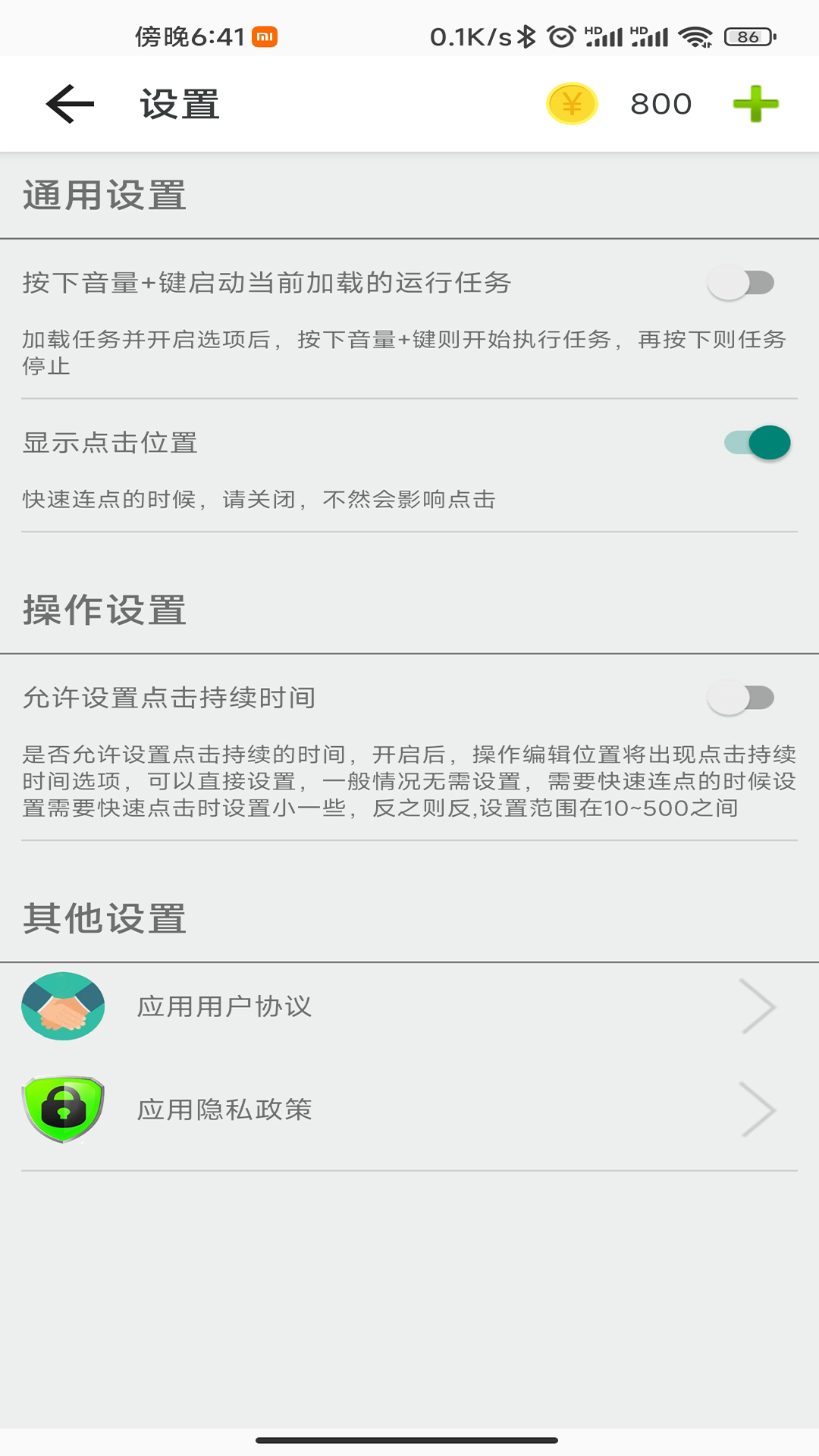The height and width of the screenshot is (1456, 819).
Task: Tap the green plus icon
Action: [755, 104]
